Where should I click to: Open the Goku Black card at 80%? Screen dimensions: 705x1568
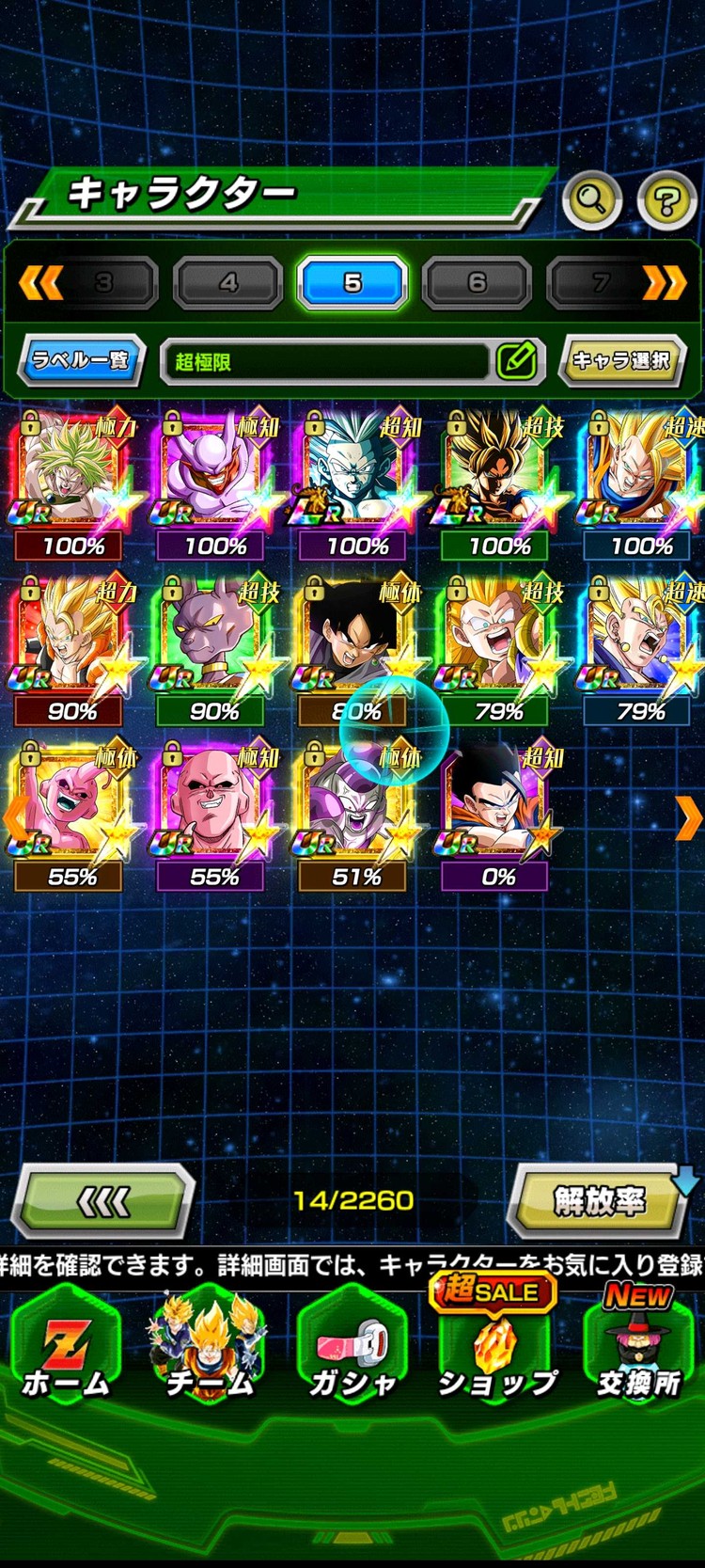click(355, 647)
